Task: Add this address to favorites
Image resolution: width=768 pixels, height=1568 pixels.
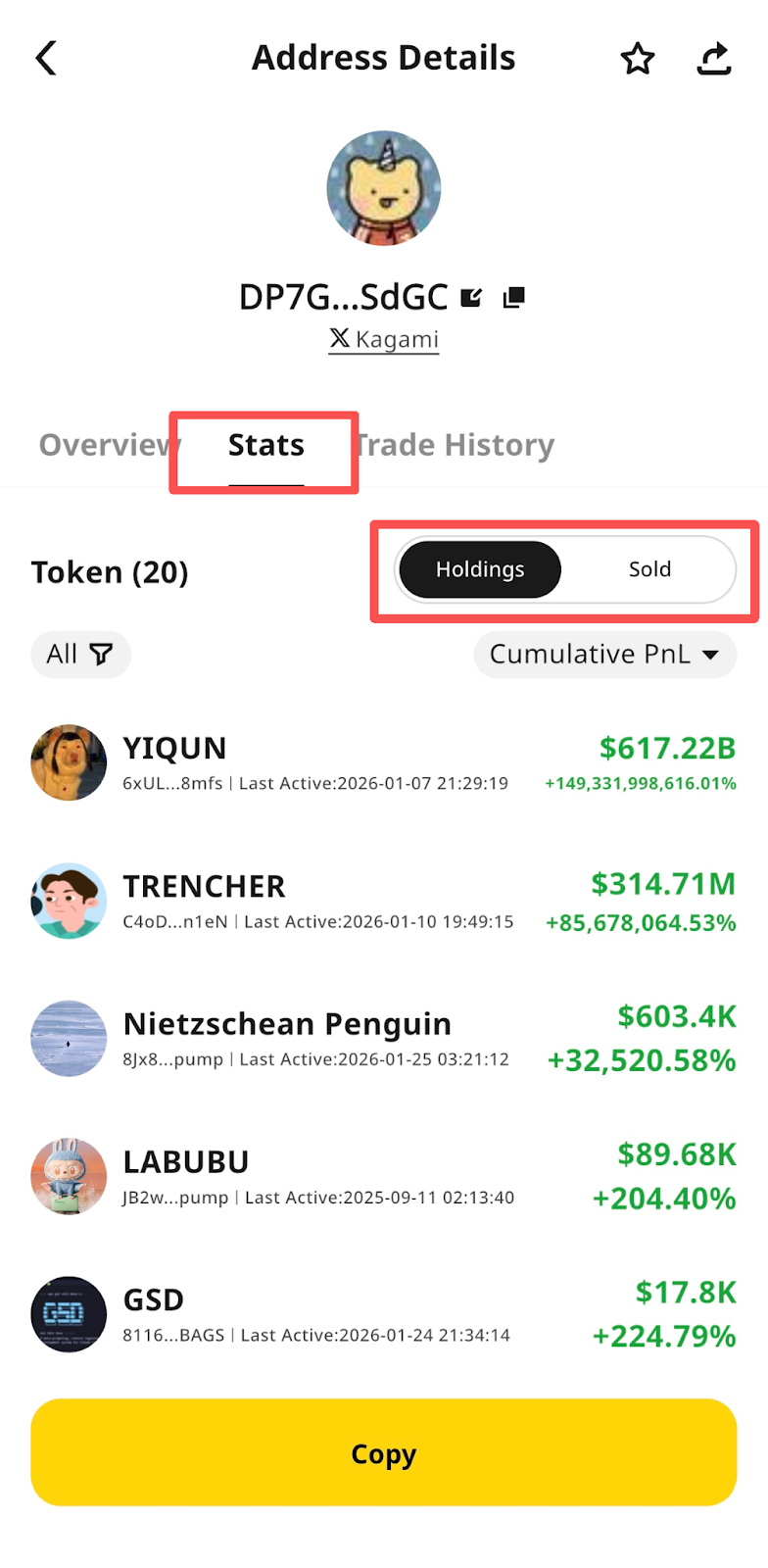Action: (638, 60)
